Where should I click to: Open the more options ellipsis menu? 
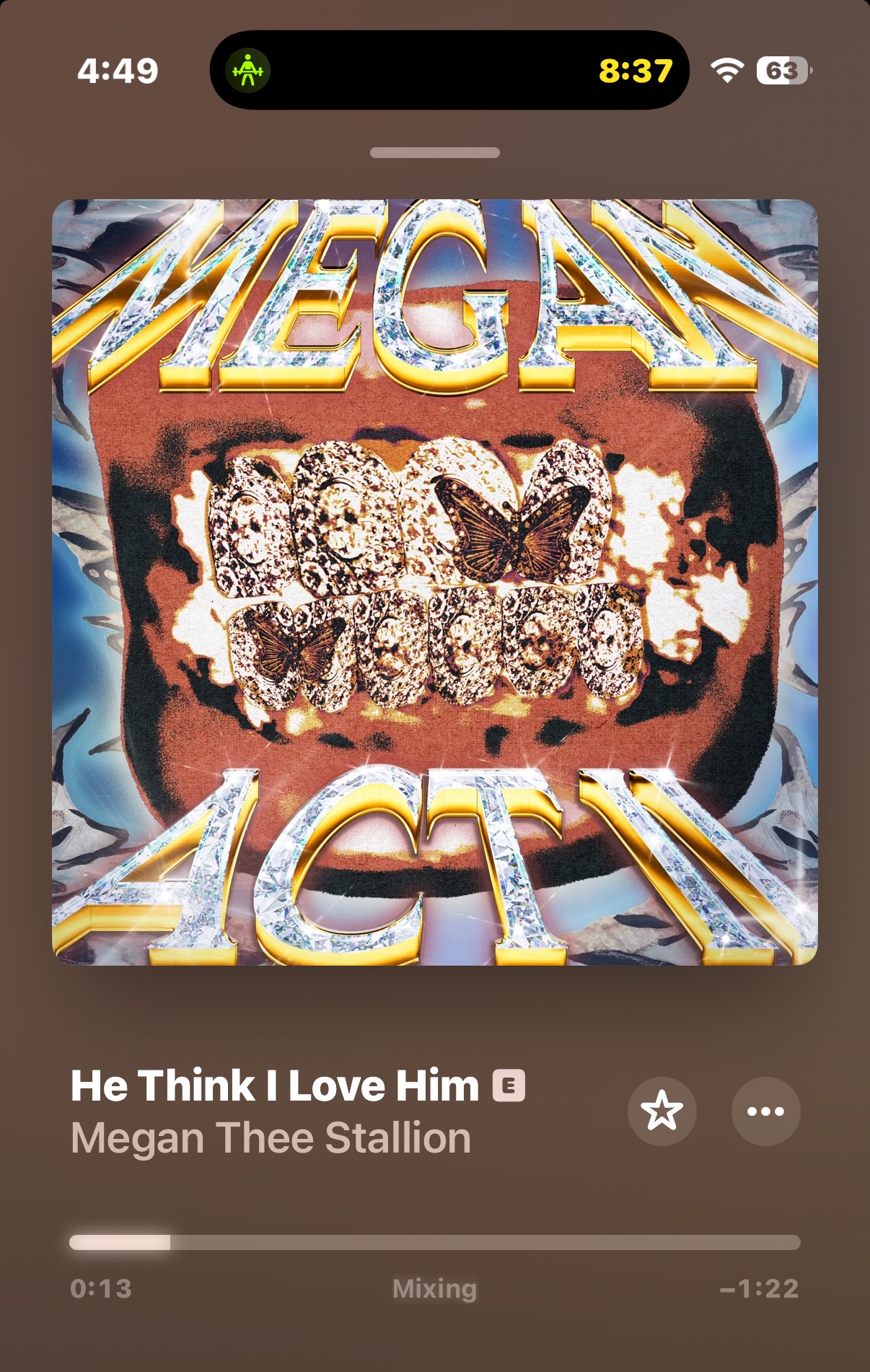765,1111
